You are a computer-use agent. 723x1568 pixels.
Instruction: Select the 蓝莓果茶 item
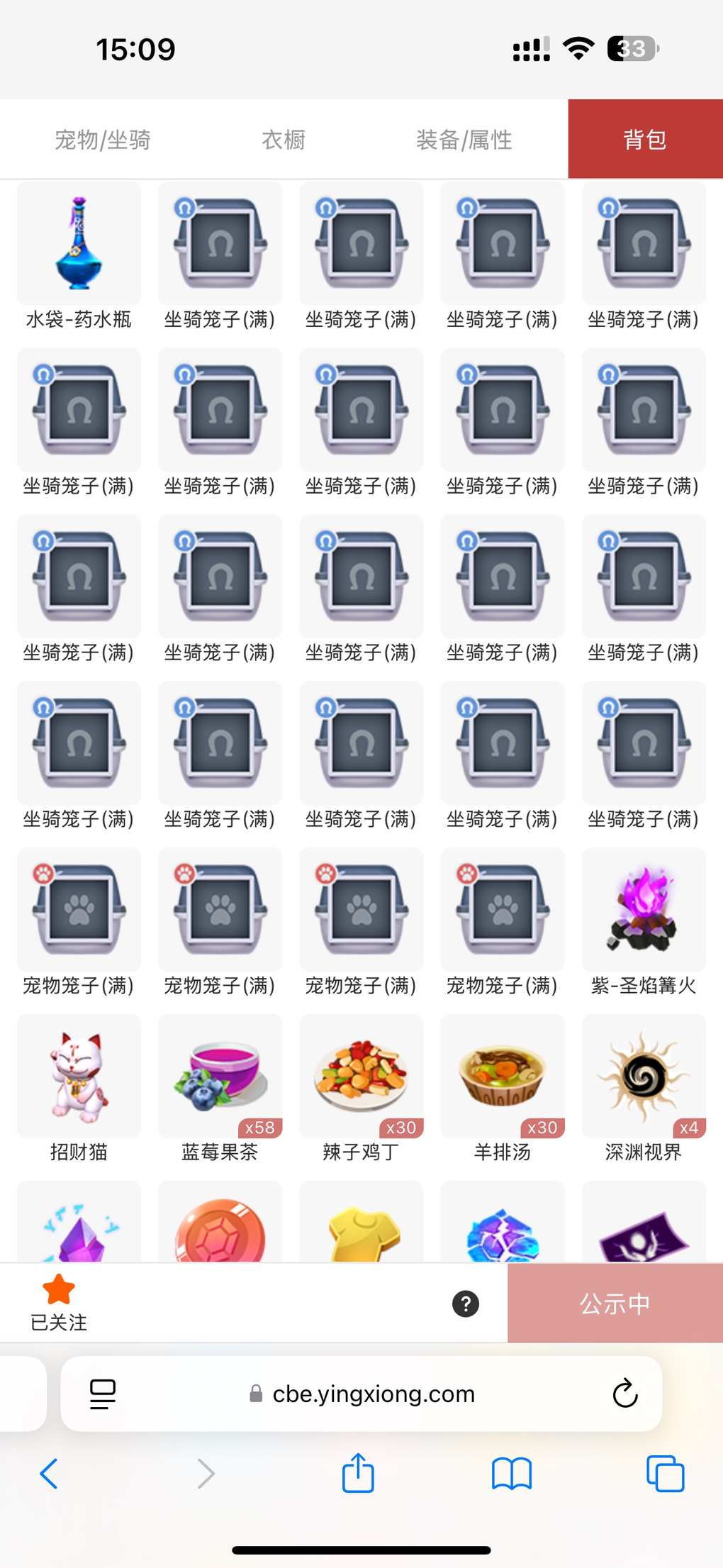pyautogui.click(x=220, y=1077)
